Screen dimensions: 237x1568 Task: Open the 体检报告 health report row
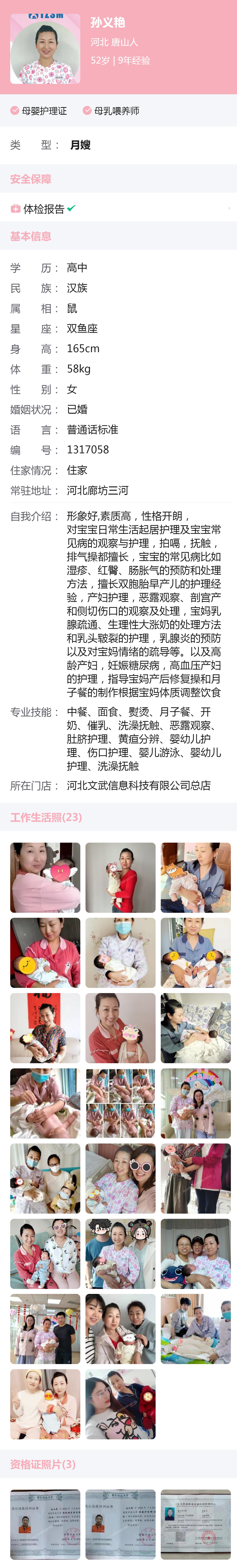(x=118, y=209)
